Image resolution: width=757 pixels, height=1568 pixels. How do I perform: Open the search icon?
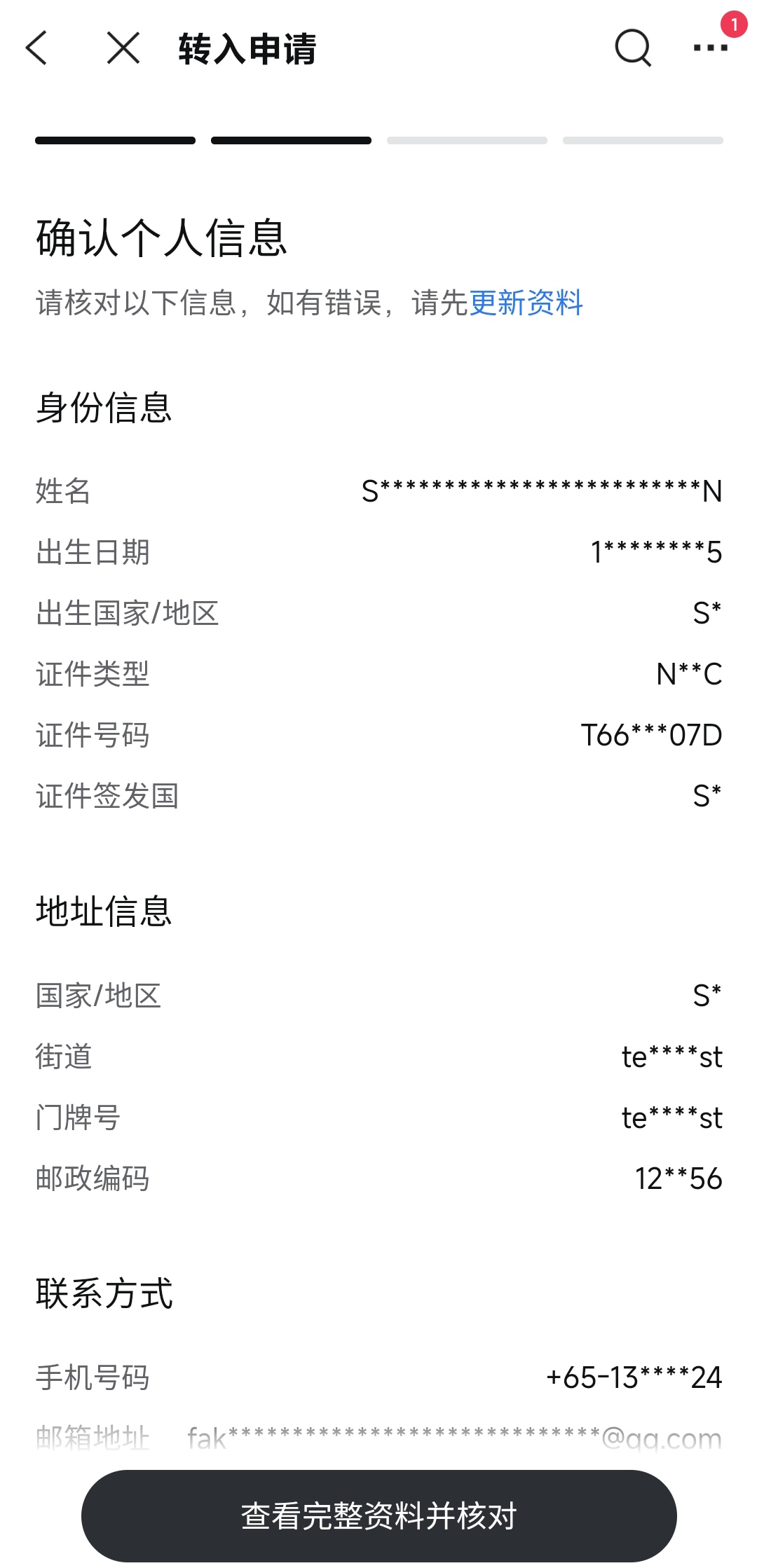pyautogui.click(x=633, y=48)
